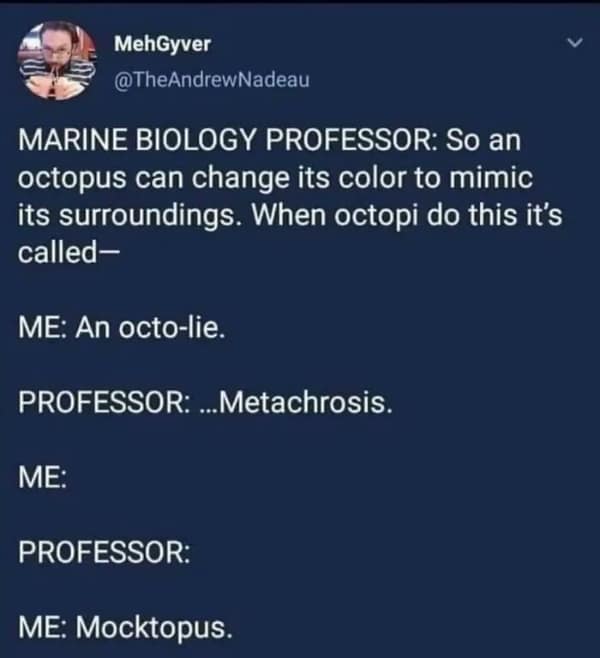Open the tweet options chevron
Viewport: 600px width, 658px height.
(x=573, y=45)
